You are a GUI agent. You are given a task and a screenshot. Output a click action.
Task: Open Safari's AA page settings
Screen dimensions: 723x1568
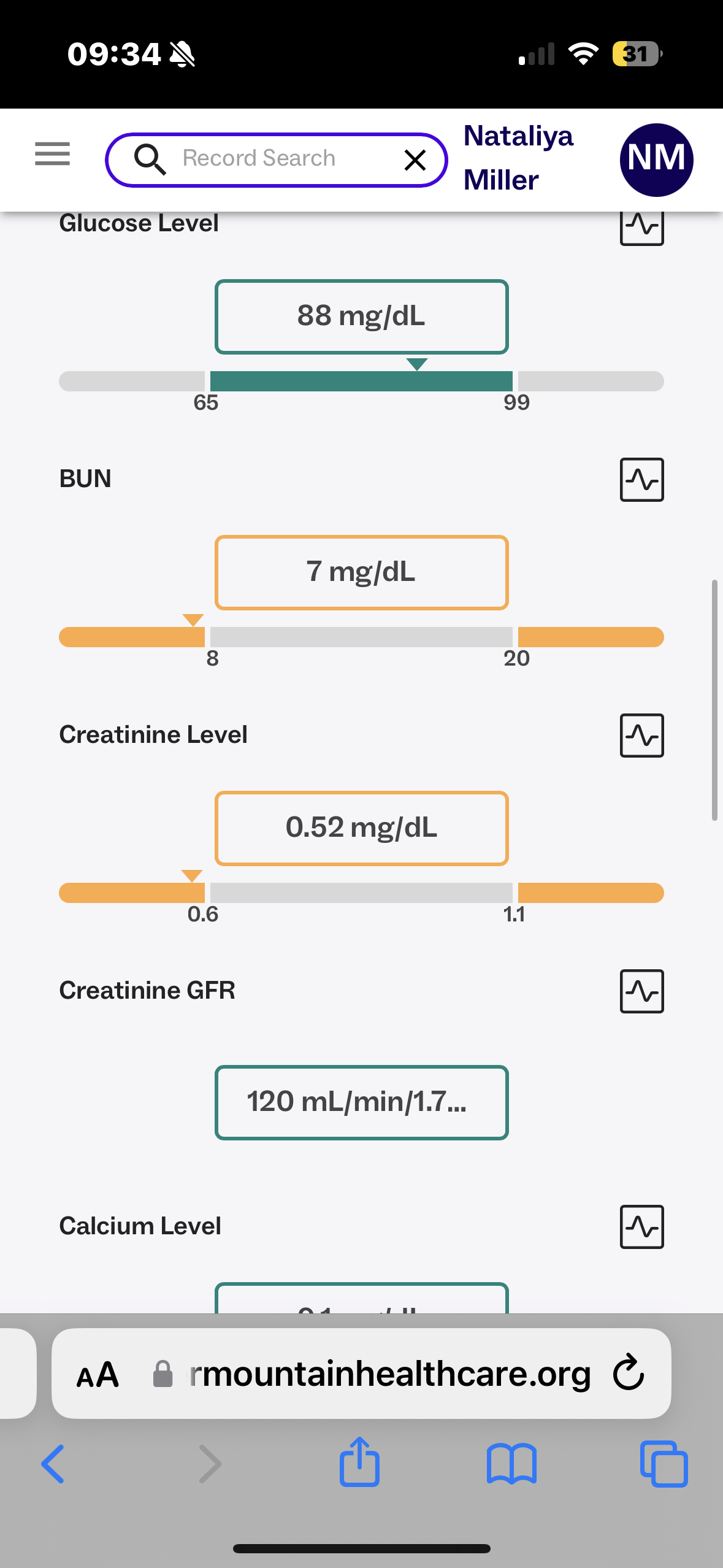(97, 1375)
